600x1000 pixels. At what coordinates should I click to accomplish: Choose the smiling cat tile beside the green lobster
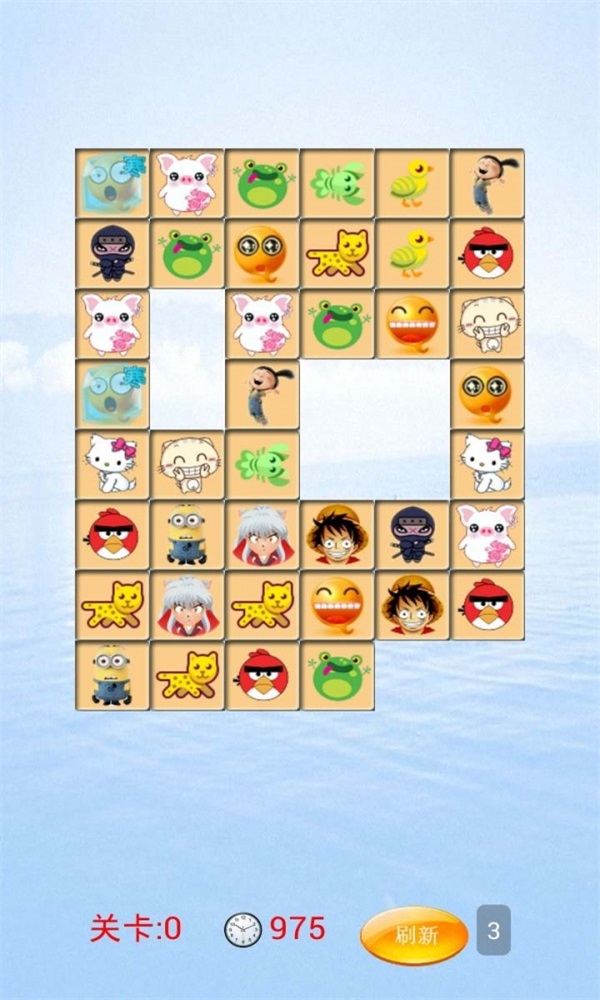click(x=187, y=465)
